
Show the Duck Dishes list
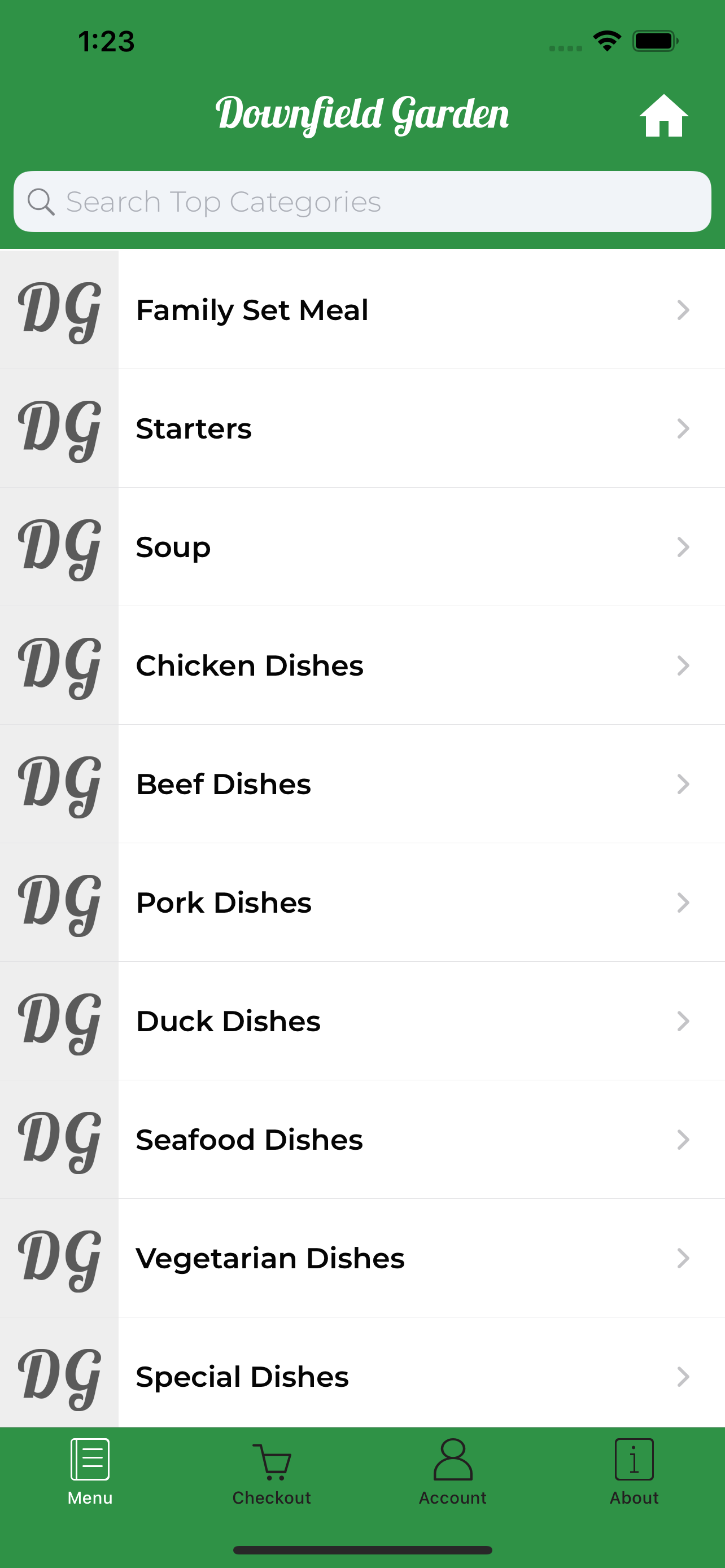pos(362,1021)
